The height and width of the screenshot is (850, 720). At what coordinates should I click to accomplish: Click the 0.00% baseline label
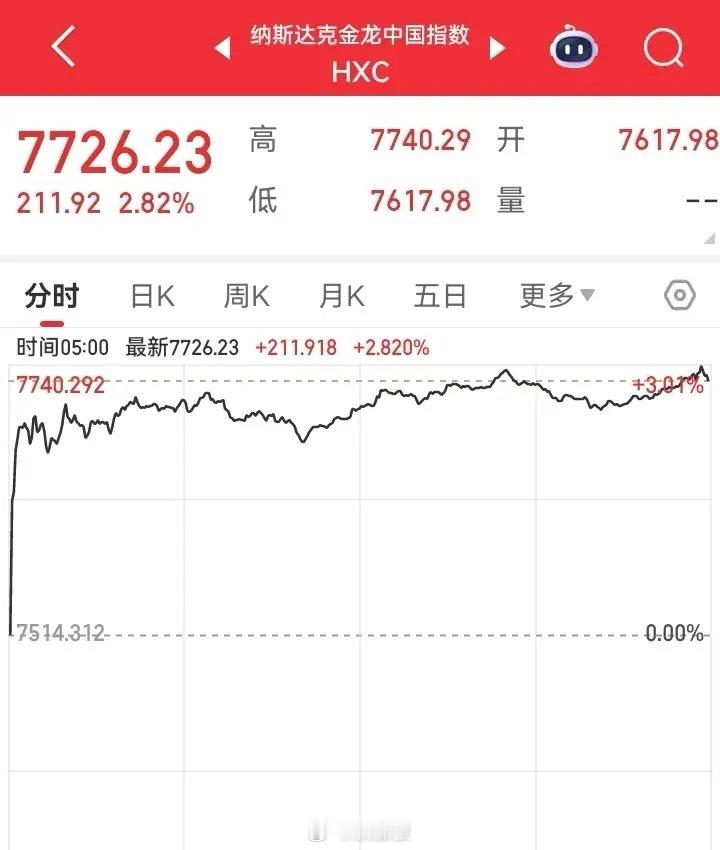pyautogui.click(x=671, y=631)
